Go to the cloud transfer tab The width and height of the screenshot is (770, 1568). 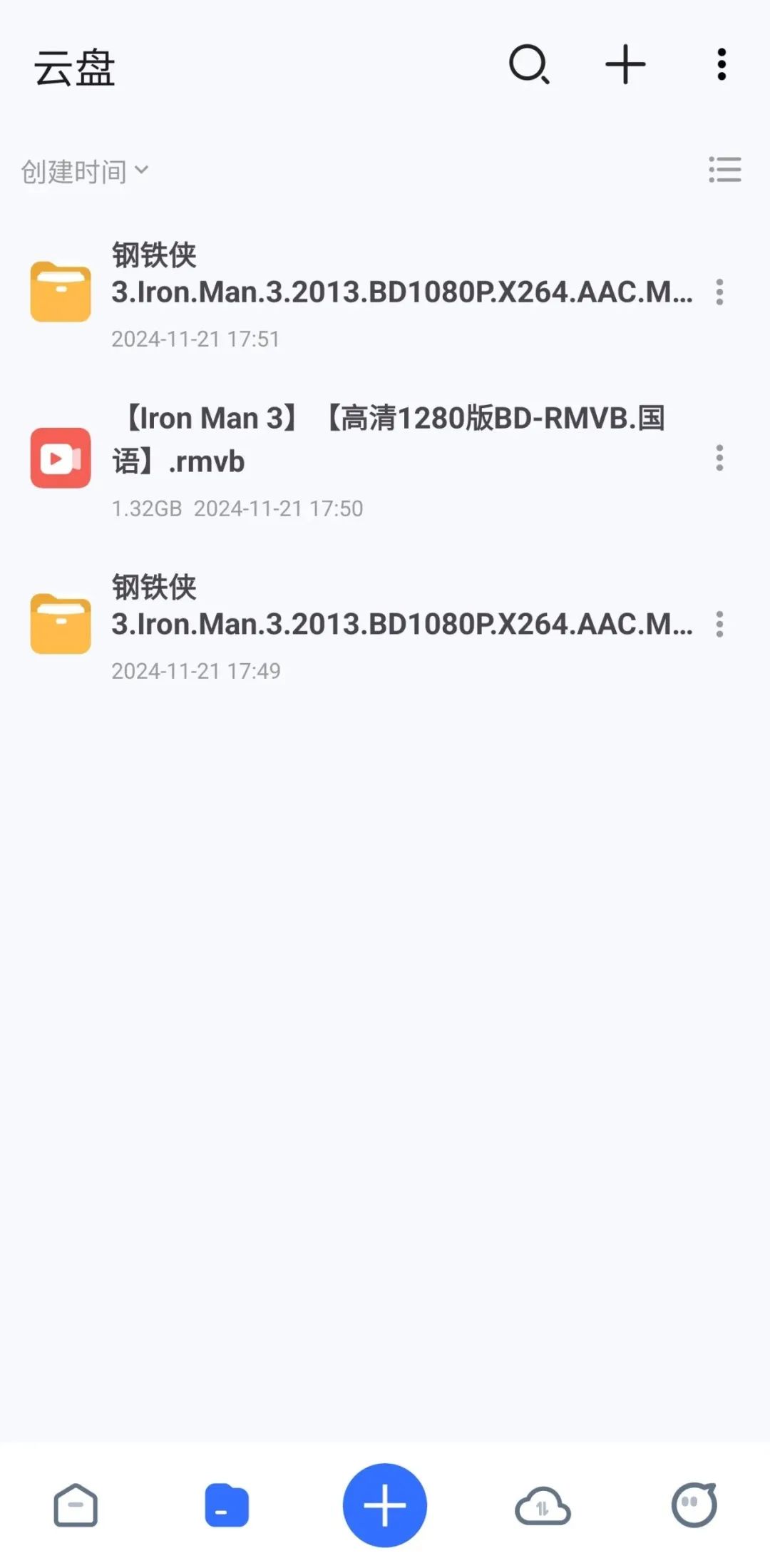pos(543,1505)
